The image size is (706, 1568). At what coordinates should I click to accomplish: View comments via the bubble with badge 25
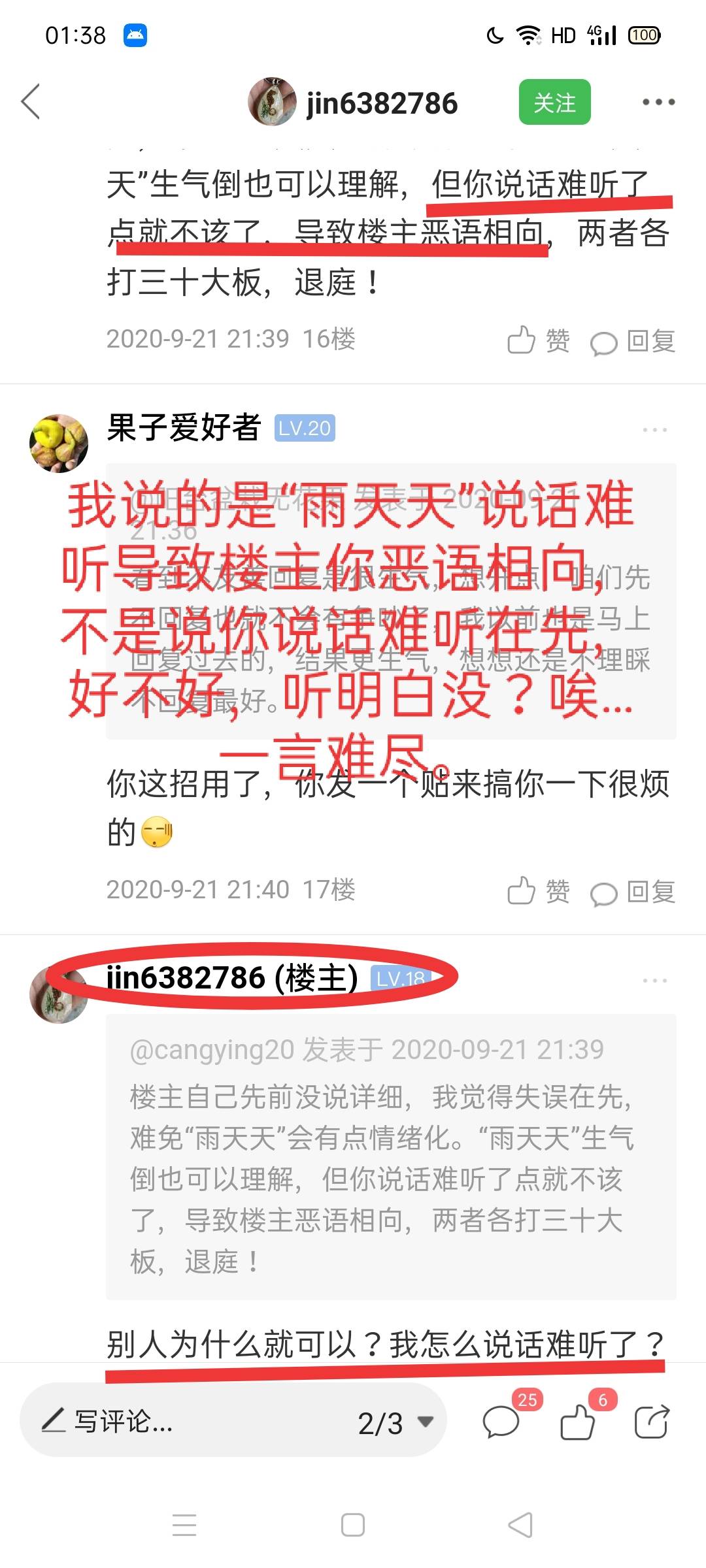tap(501, 1422)
